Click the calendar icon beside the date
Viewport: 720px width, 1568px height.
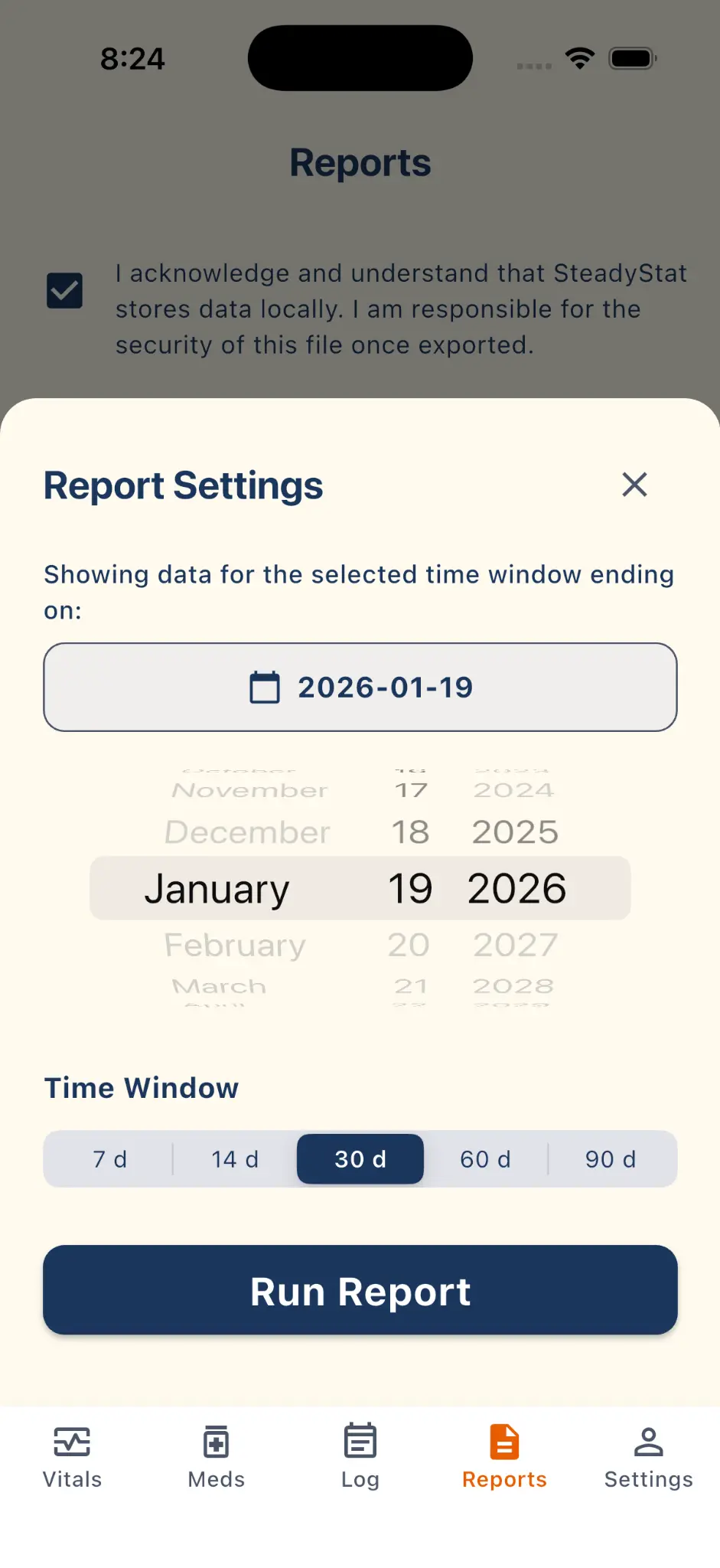pyautogui.click(x=263, y=687)
